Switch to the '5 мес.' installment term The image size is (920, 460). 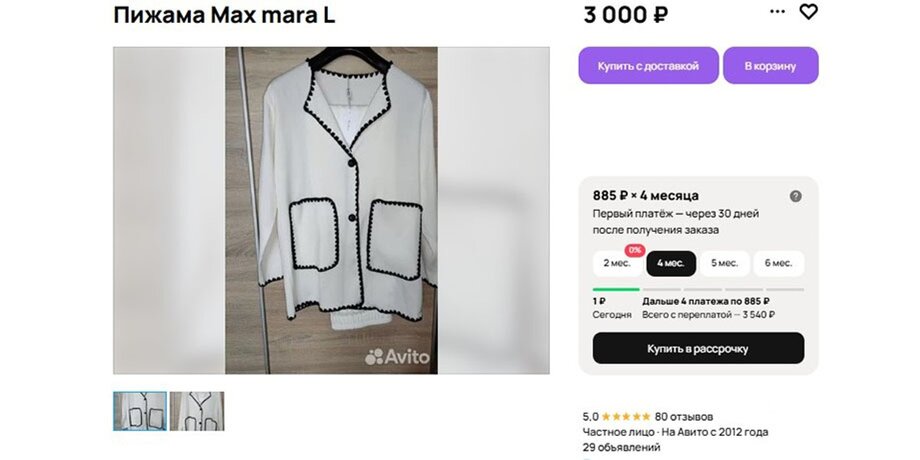tap(725, 264)
